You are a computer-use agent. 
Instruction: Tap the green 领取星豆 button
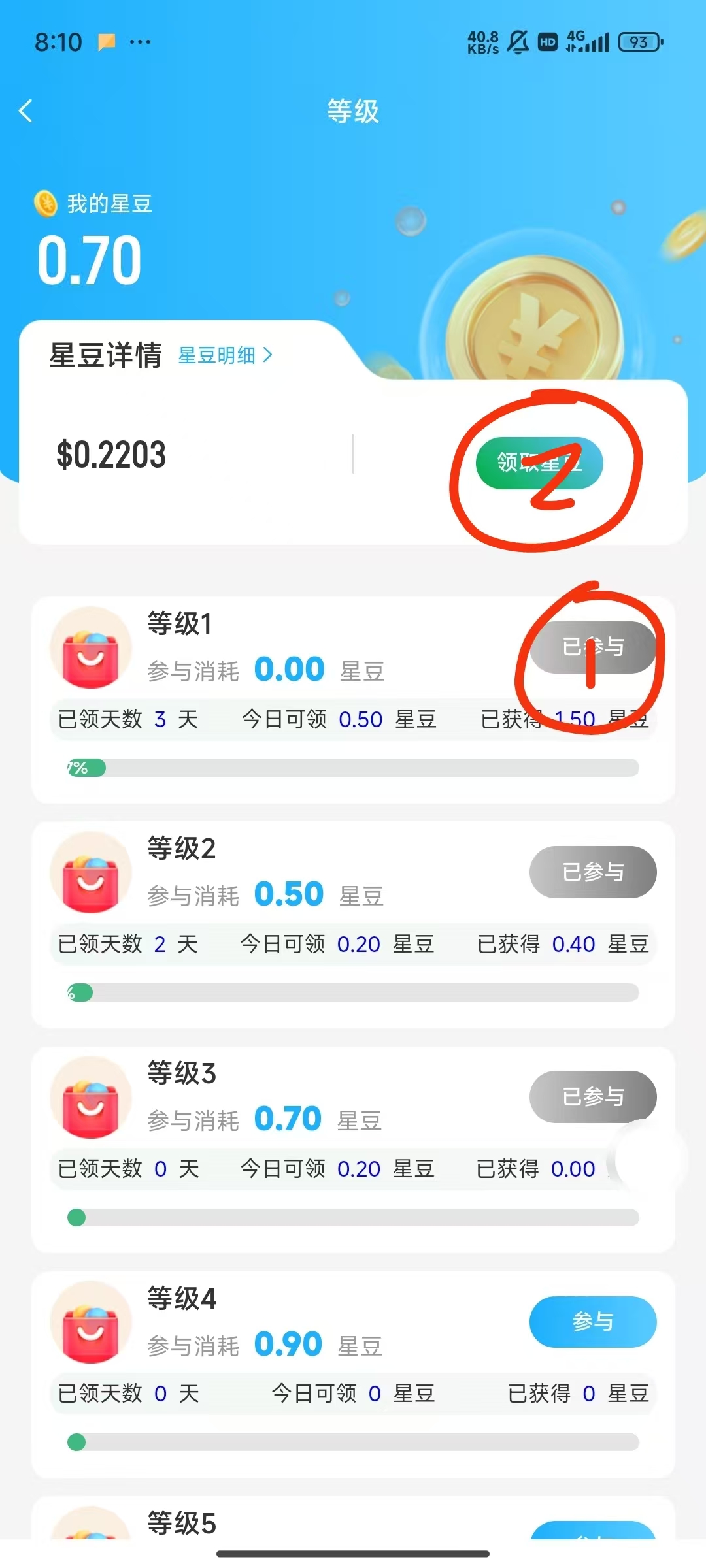539,463
